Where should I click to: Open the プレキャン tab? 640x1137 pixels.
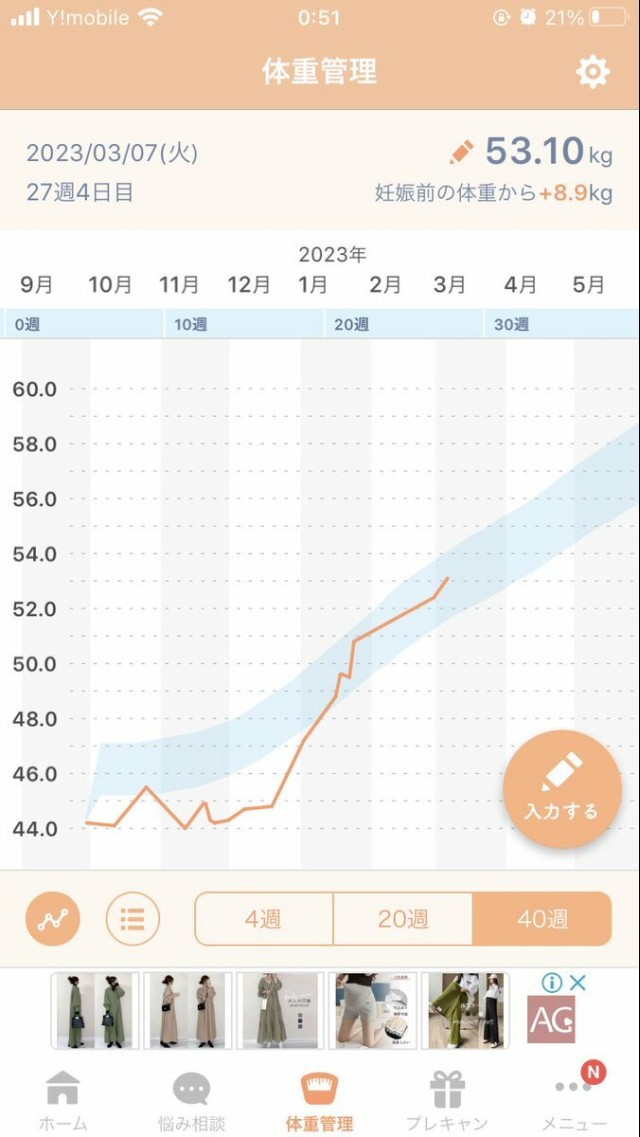coord(446,1100)
